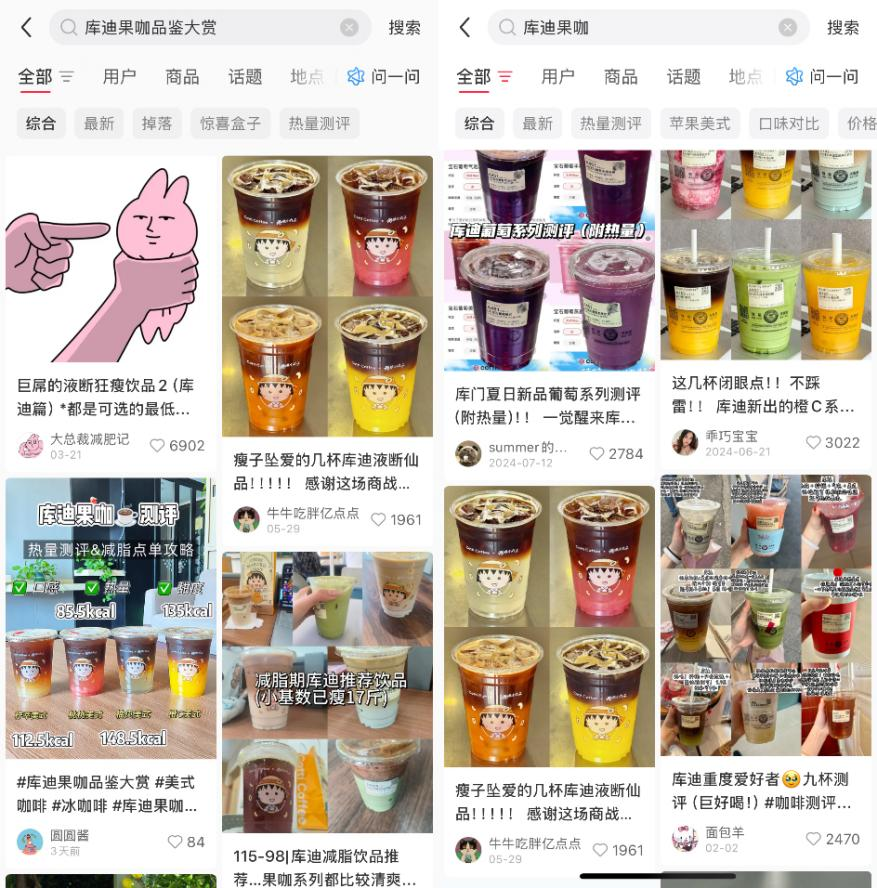This screenshot has height=888, width=877.
Task: Select the 掉落 filter chip
Action: click(156, 123)
